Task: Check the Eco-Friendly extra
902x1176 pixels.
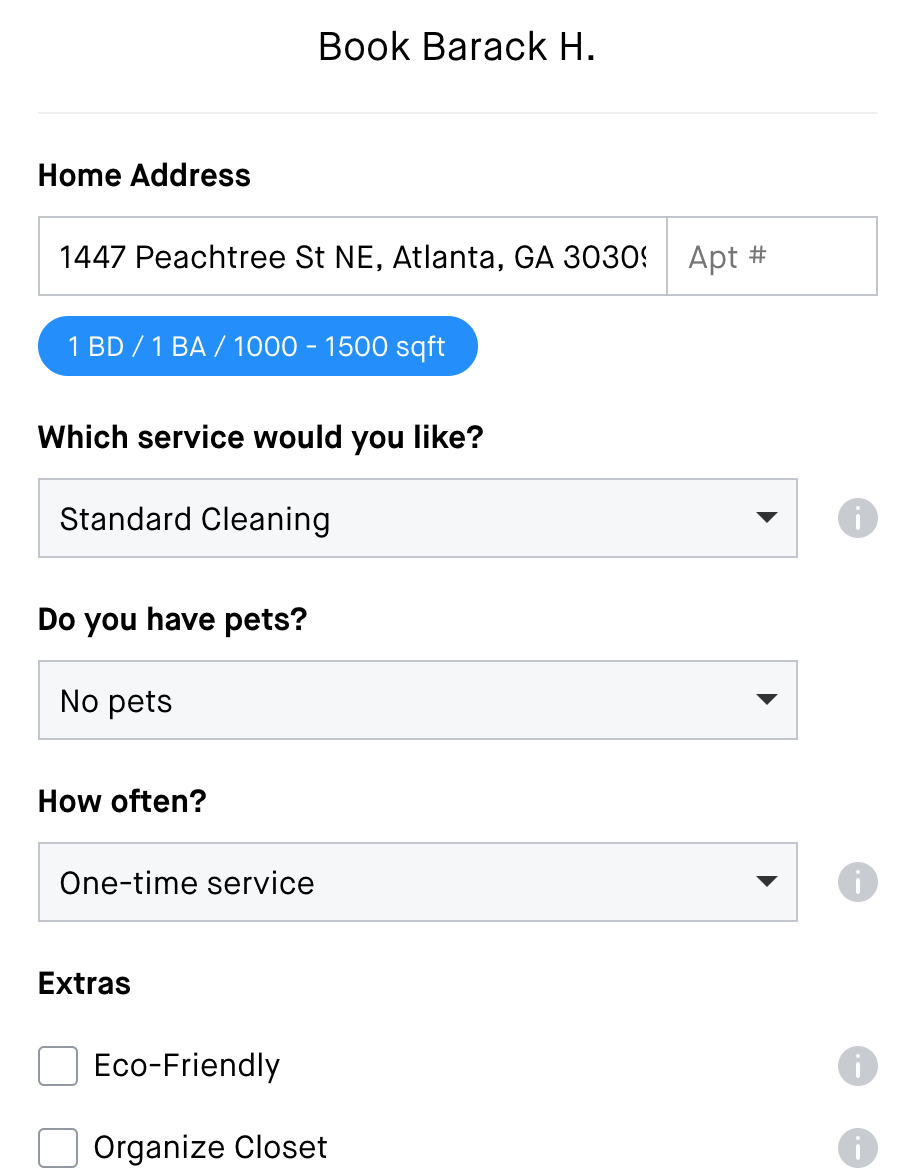Action: (x=58, y=1066)
